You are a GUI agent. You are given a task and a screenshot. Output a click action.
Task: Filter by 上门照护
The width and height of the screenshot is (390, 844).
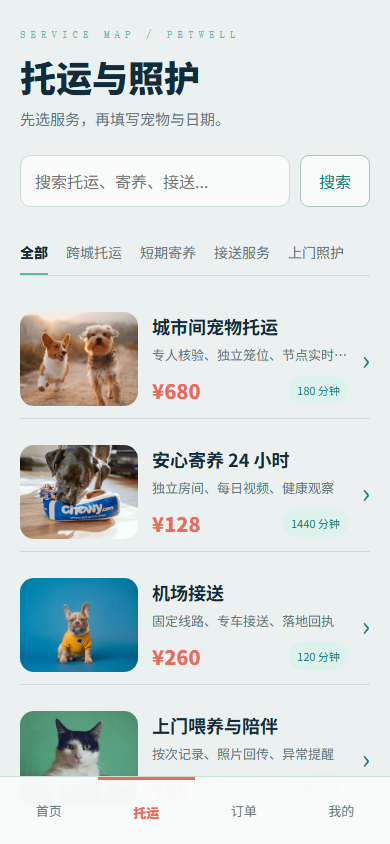point(316,253)
